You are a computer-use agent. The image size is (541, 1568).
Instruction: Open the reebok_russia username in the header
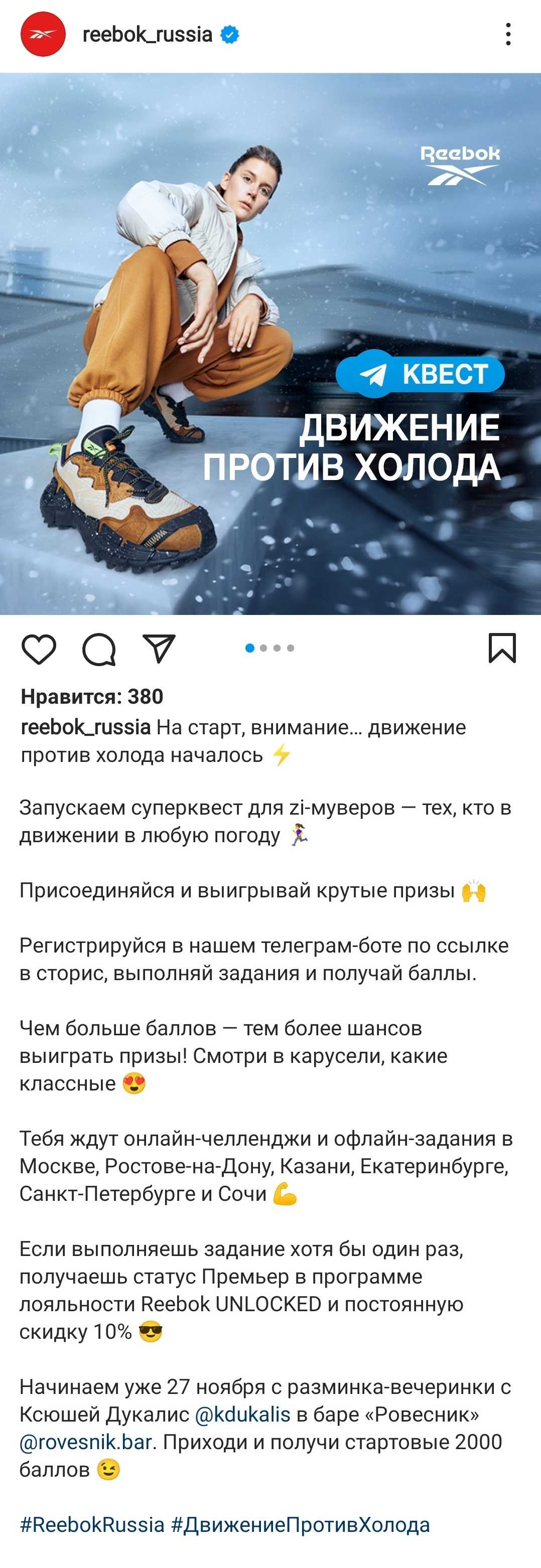coord(147,35)
